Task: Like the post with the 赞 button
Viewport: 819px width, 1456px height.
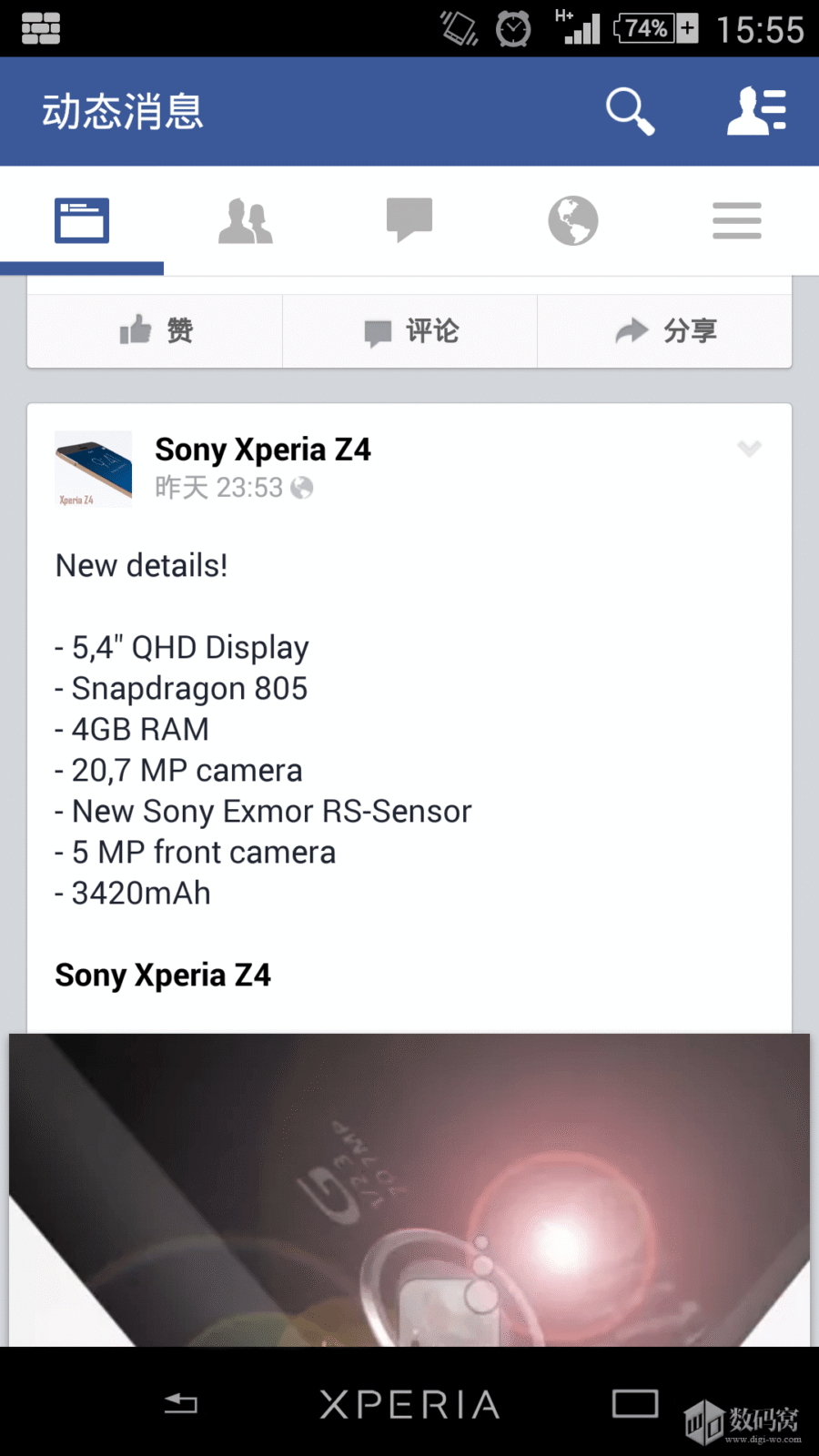Action: point(156,330)
